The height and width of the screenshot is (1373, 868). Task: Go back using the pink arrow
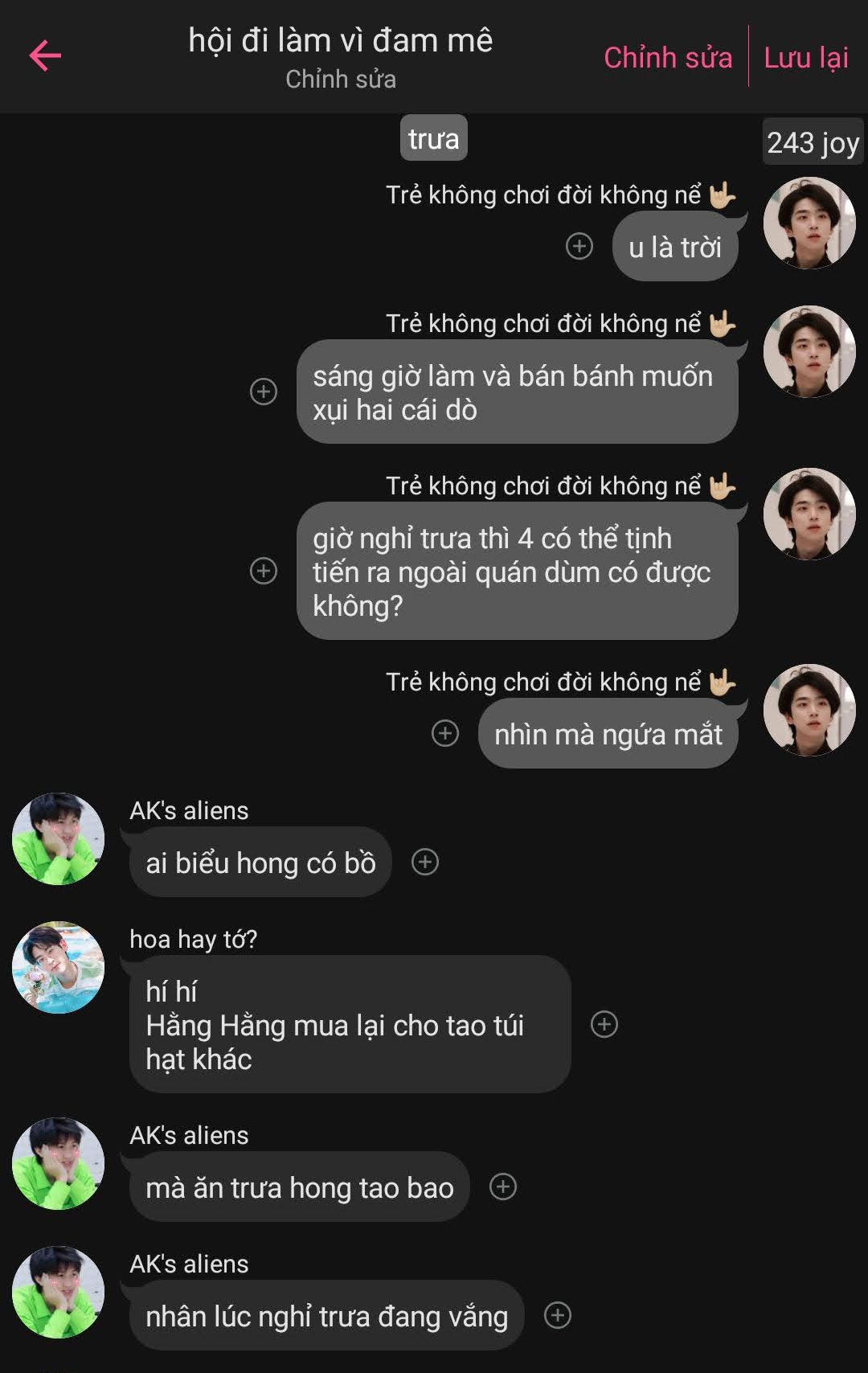click(45, 55)
